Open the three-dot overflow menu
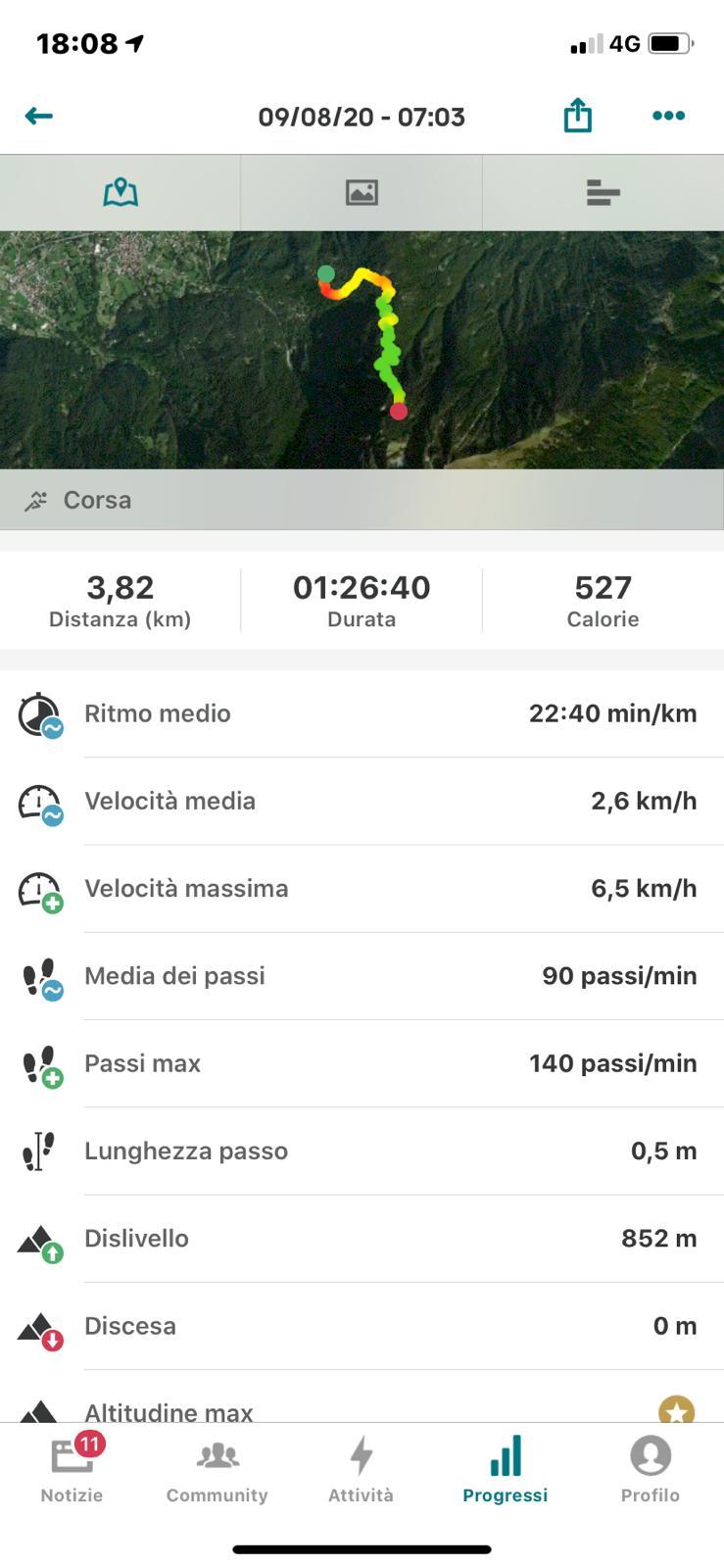This screenshot has width=724, height=1568. 668,116
